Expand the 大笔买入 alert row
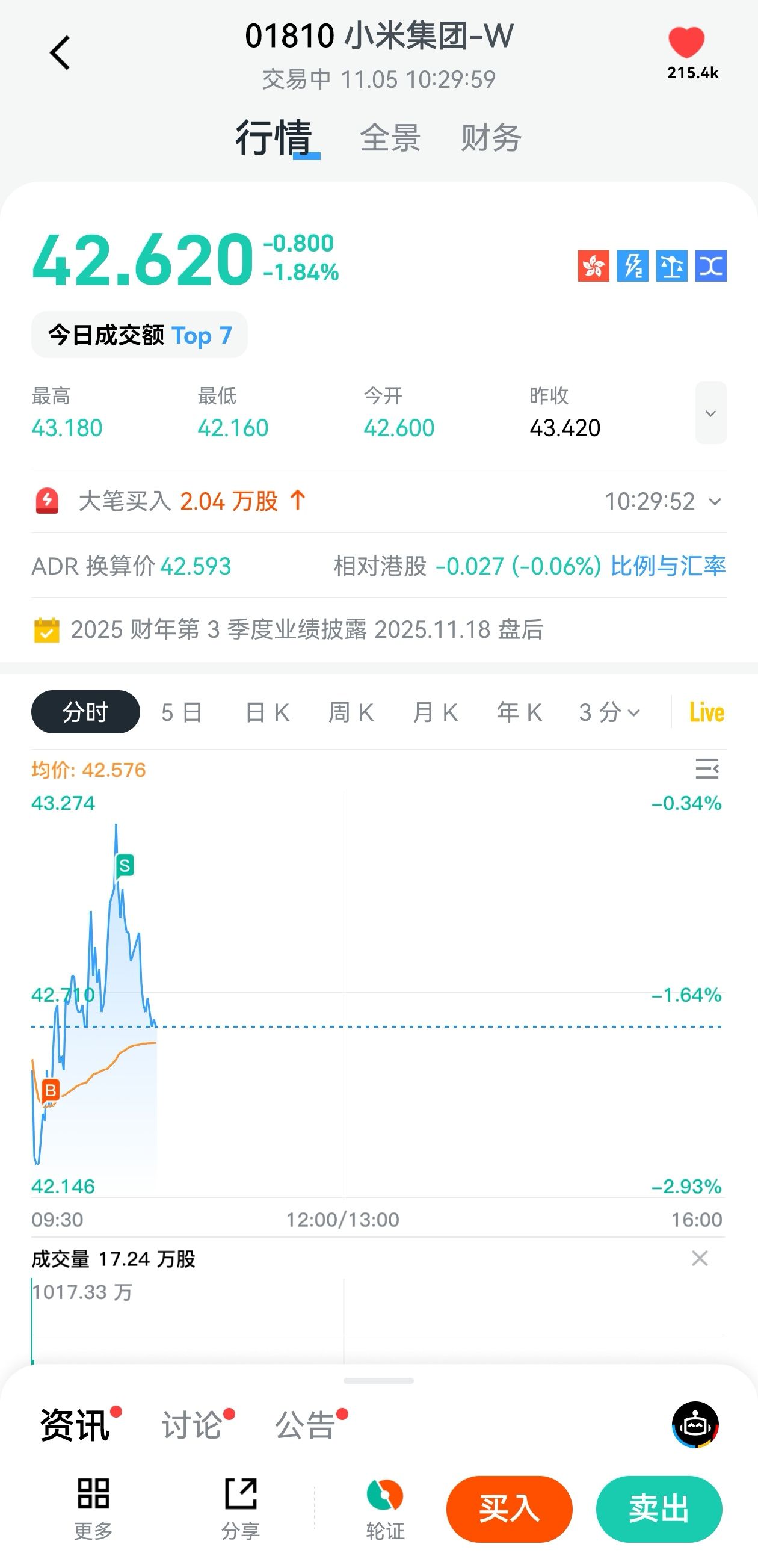Image resolution: width=758 pixels, height=1568 pixels. [715, 502]
